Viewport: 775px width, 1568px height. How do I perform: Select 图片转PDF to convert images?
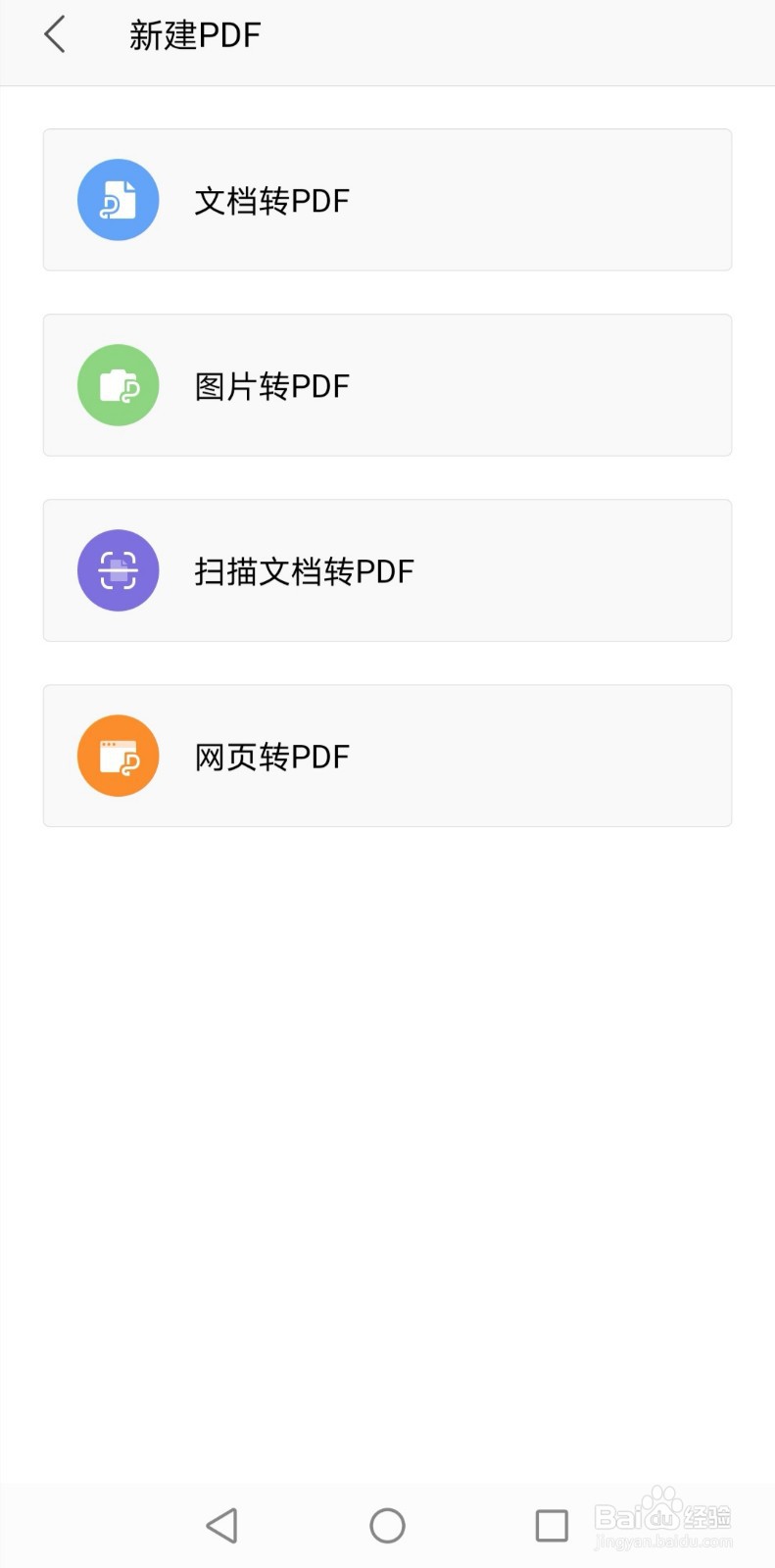pyautogui.click(x=387, y=385)
